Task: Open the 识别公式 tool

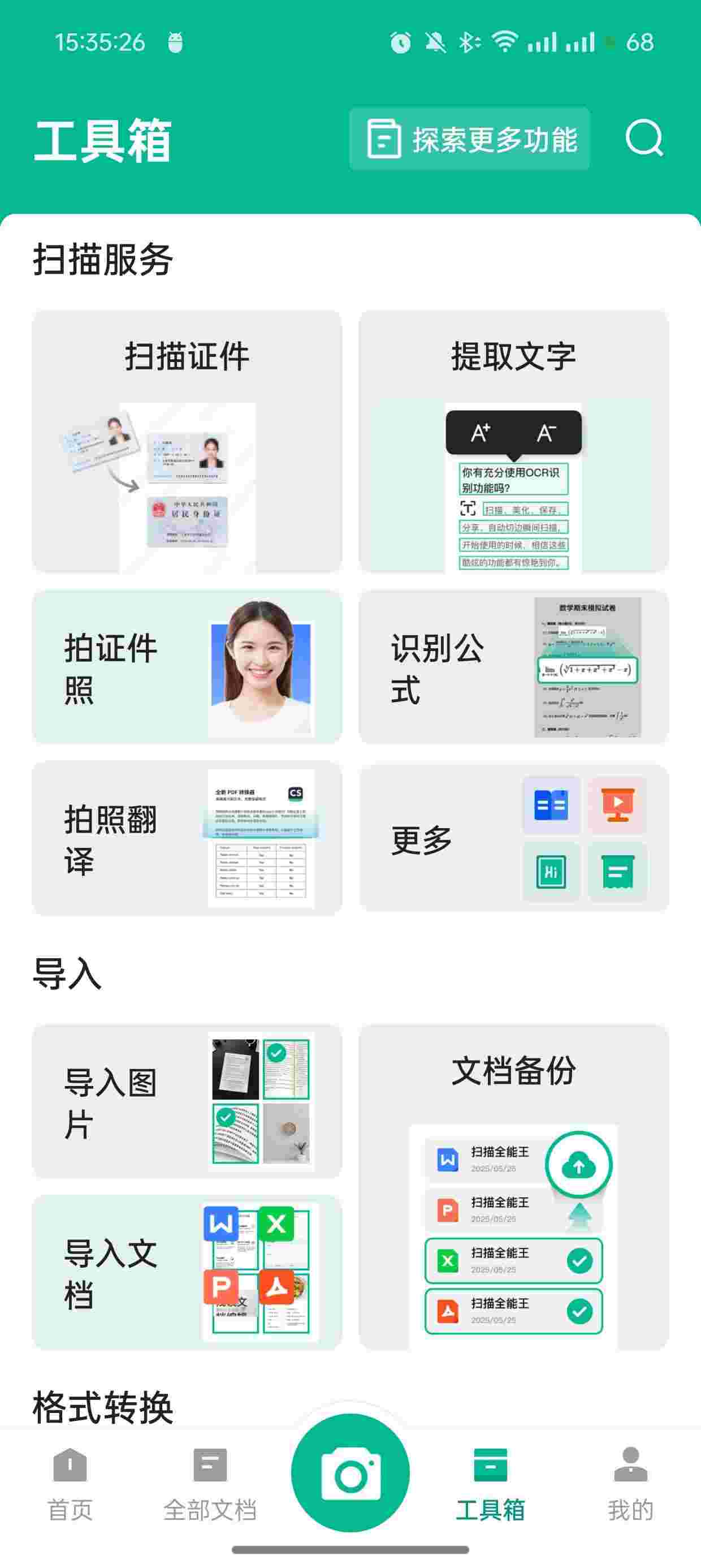Action: (513, 667)
